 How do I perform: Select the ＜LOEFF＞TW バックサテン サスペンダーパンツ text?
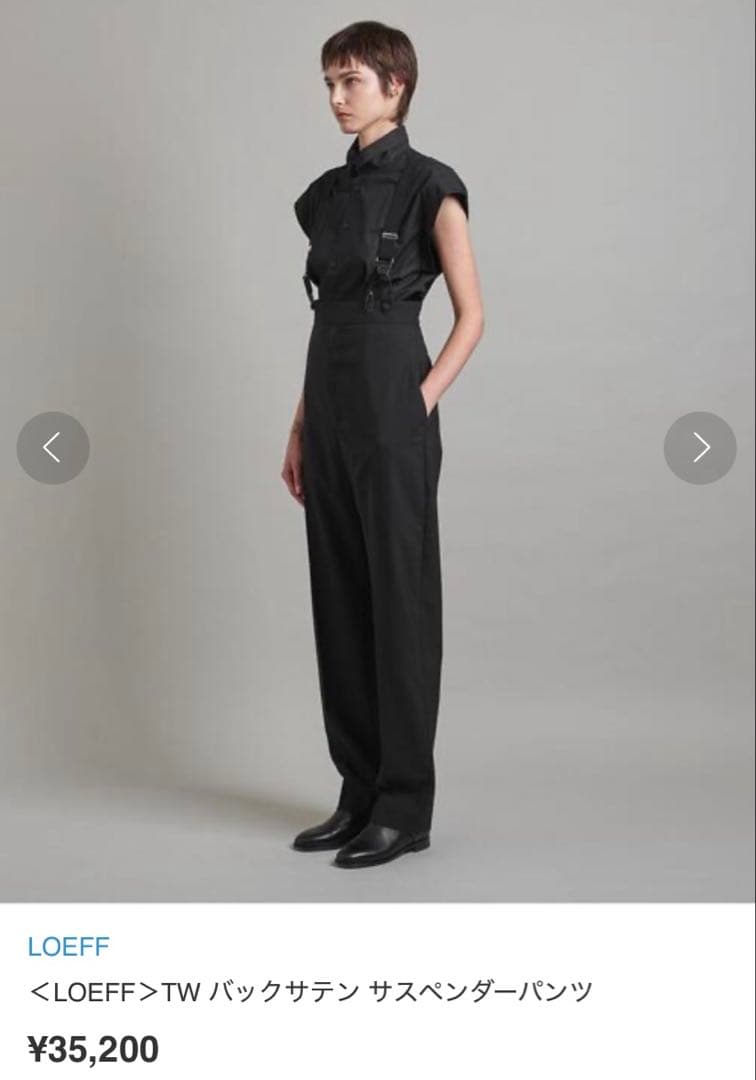coord(310,987)
